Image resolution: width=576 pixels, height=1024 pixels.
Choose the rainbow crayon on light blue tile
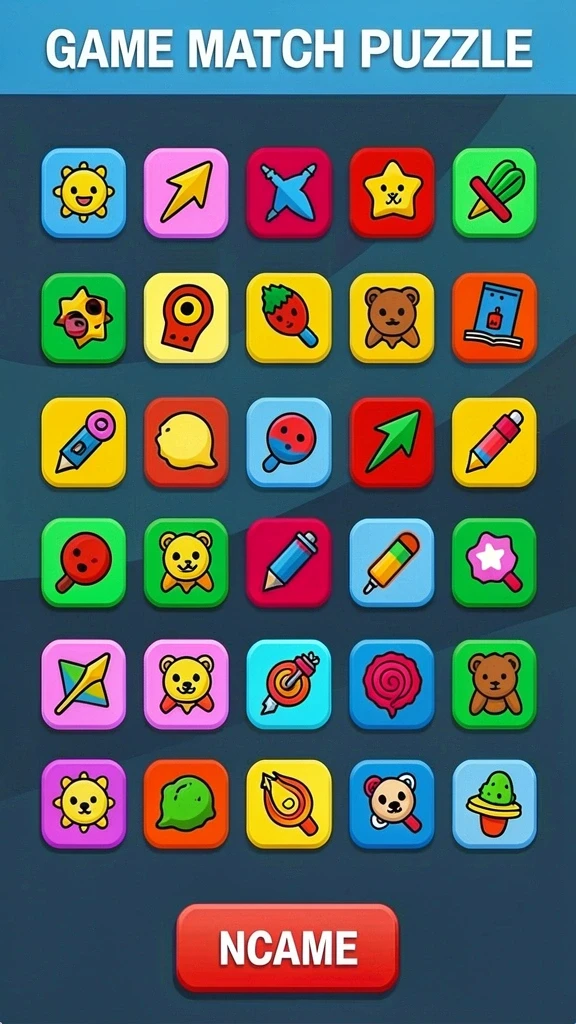[391, 562]
